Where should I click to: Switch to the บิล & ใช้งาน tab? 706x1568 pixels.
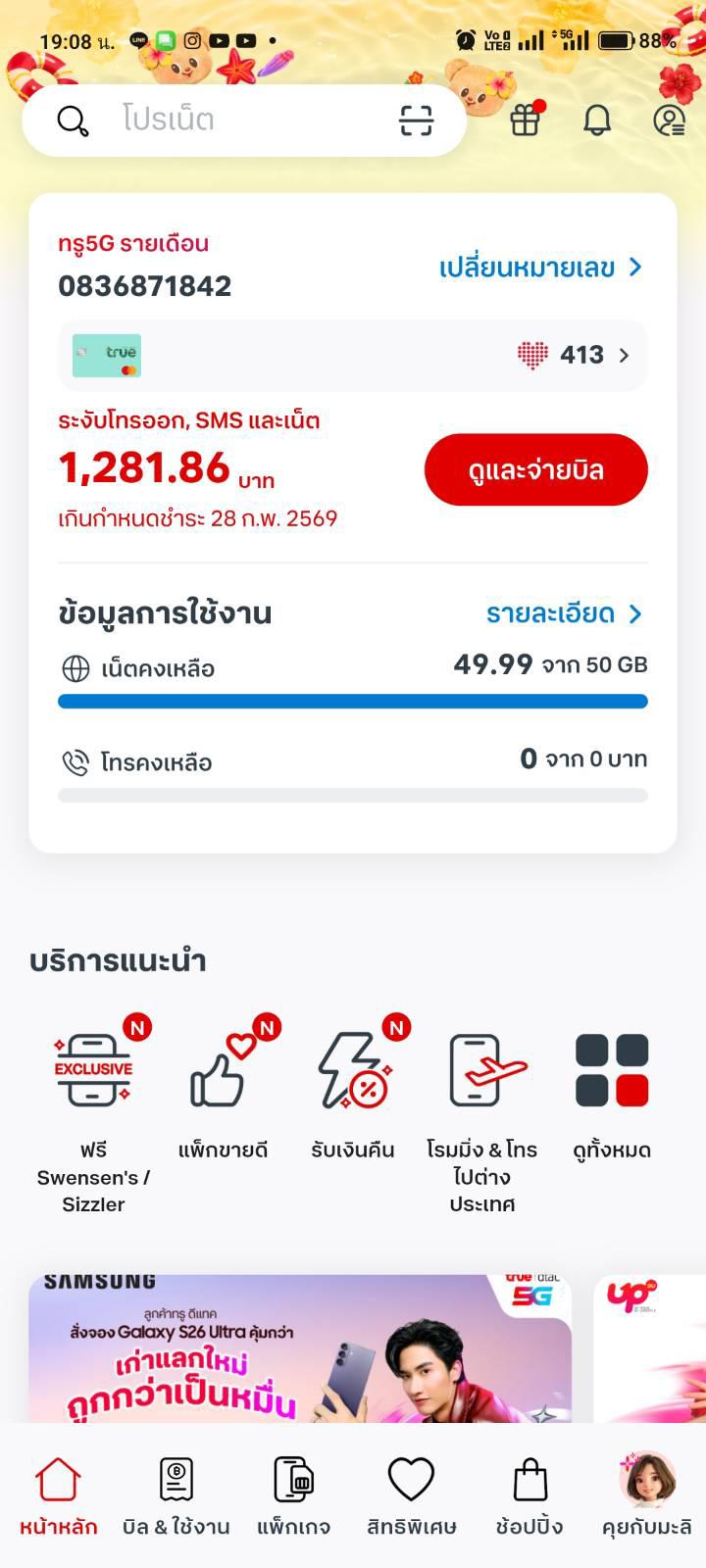(176, 1495)
